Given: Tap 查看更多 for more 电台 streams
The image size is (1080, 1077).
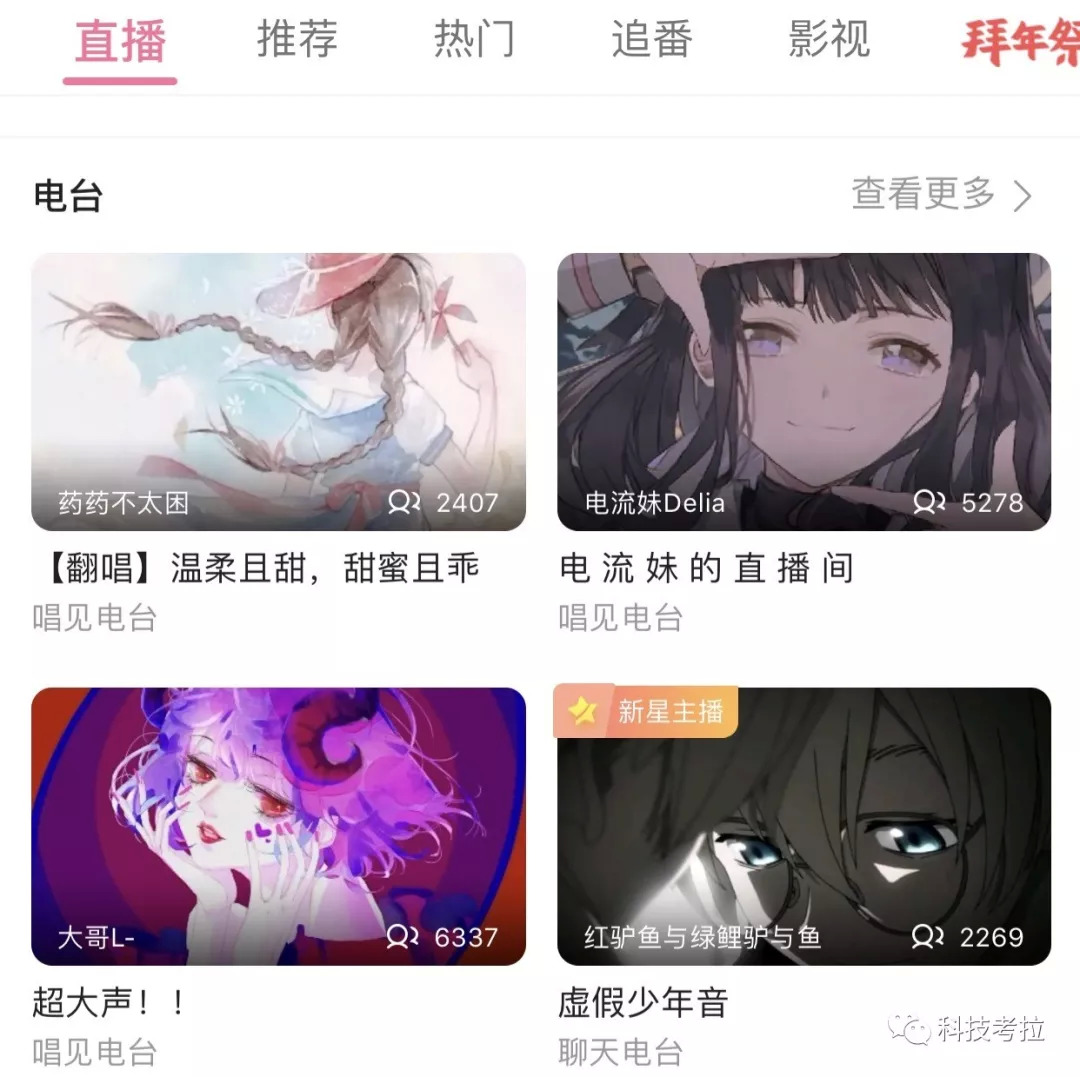Looking at the screenshot, I should (x=940, y=194).
